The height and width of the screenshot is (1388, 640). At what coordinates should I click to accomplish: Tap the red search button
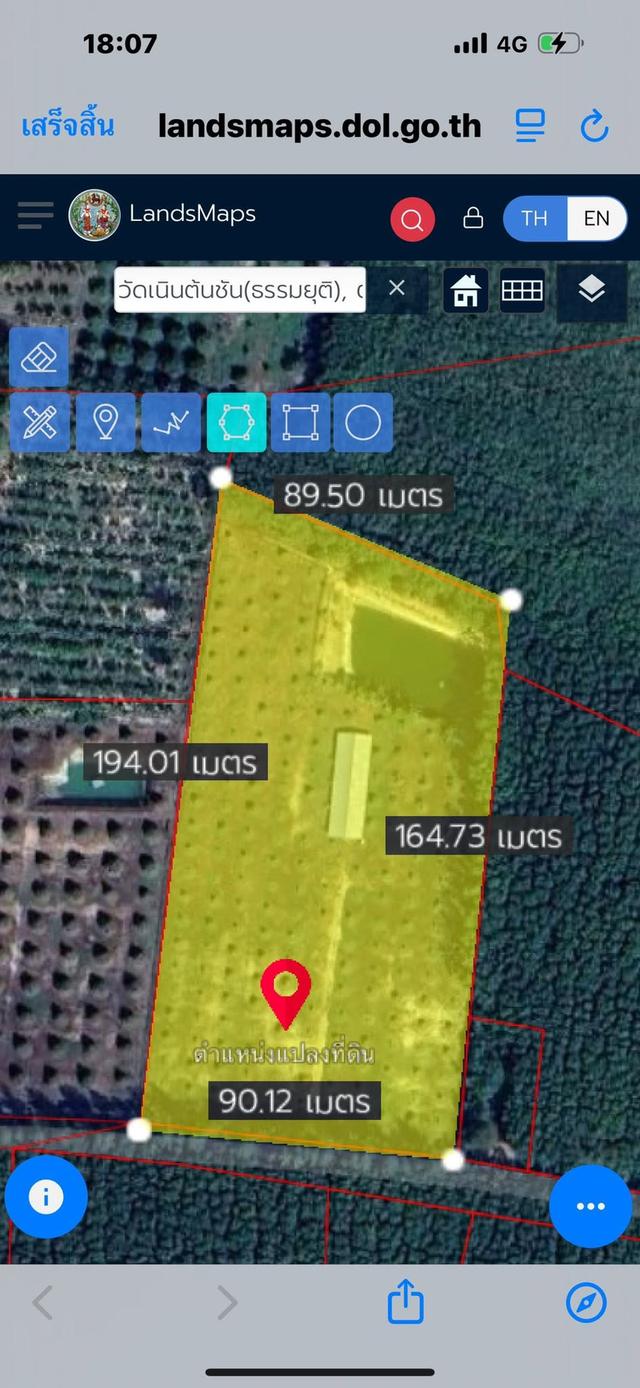click(412, 218)
